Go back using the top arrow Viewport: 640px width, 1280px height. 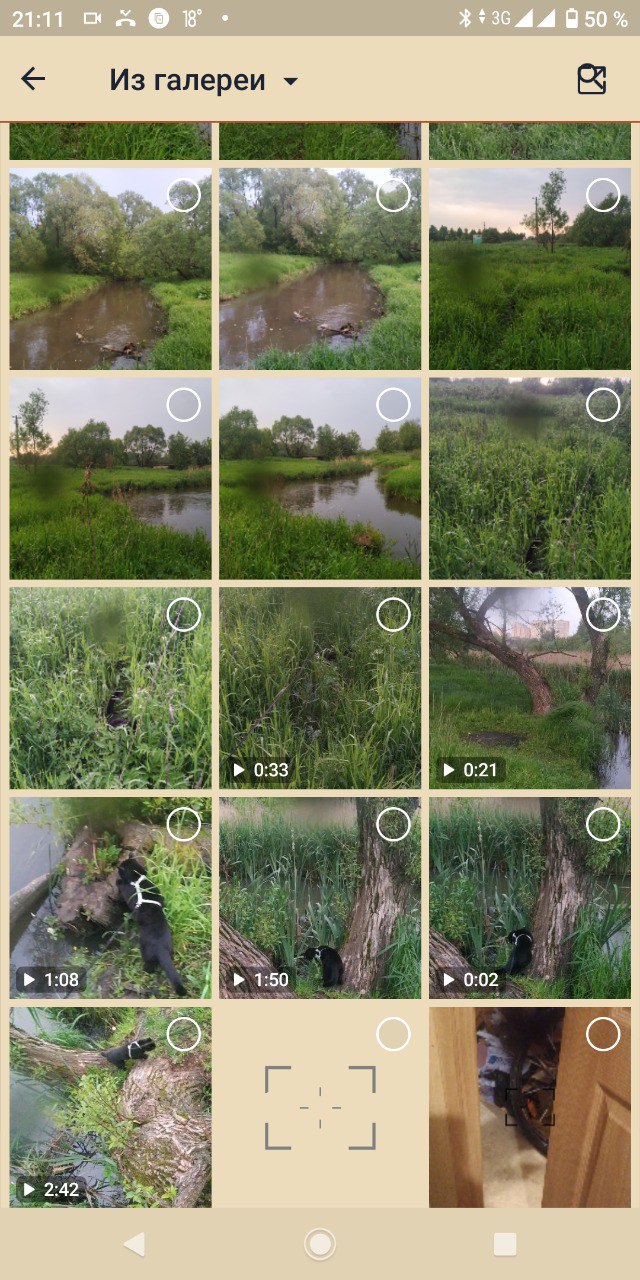pyautogui.click(x=33, y=80)
